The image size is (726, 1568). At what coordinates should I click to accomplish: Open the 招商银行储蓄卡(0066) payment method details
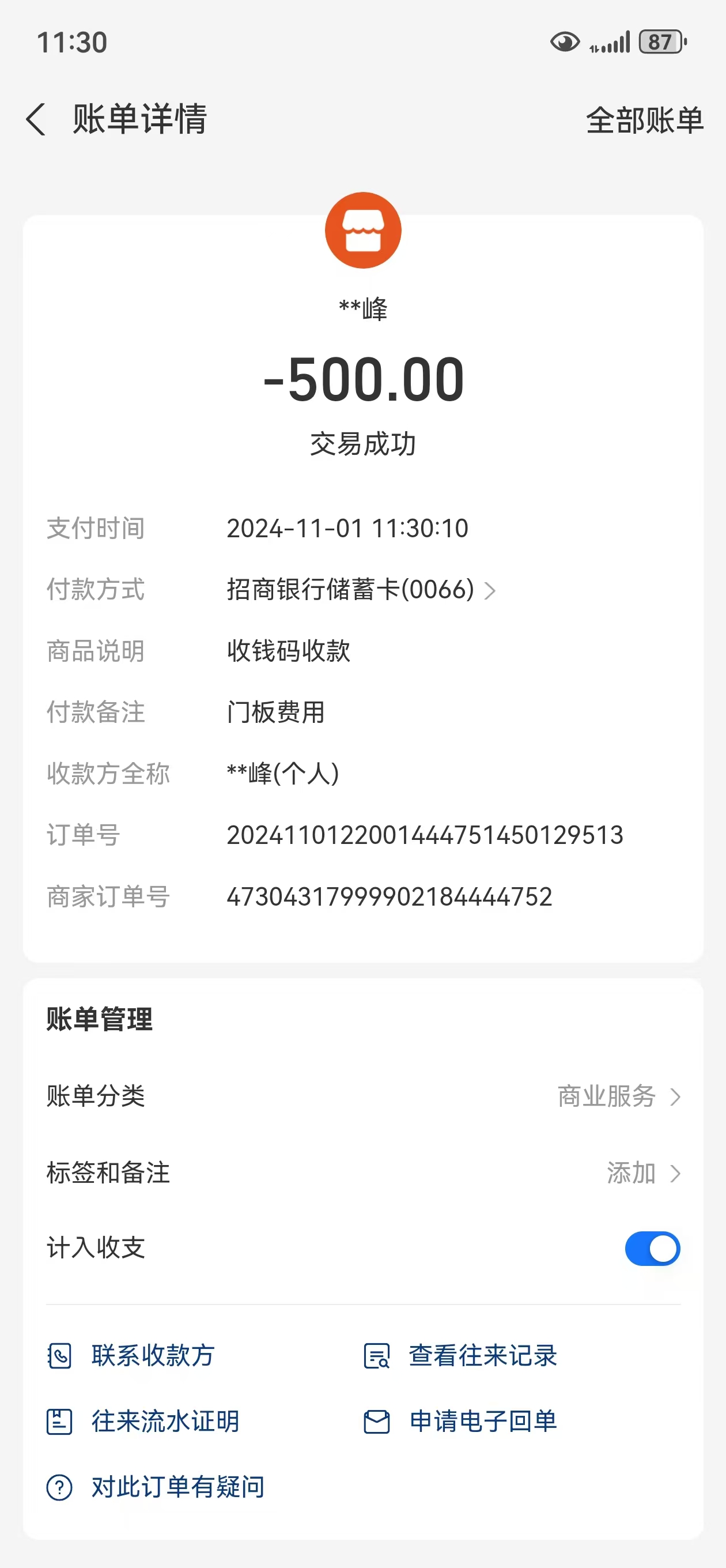[361, 589]
